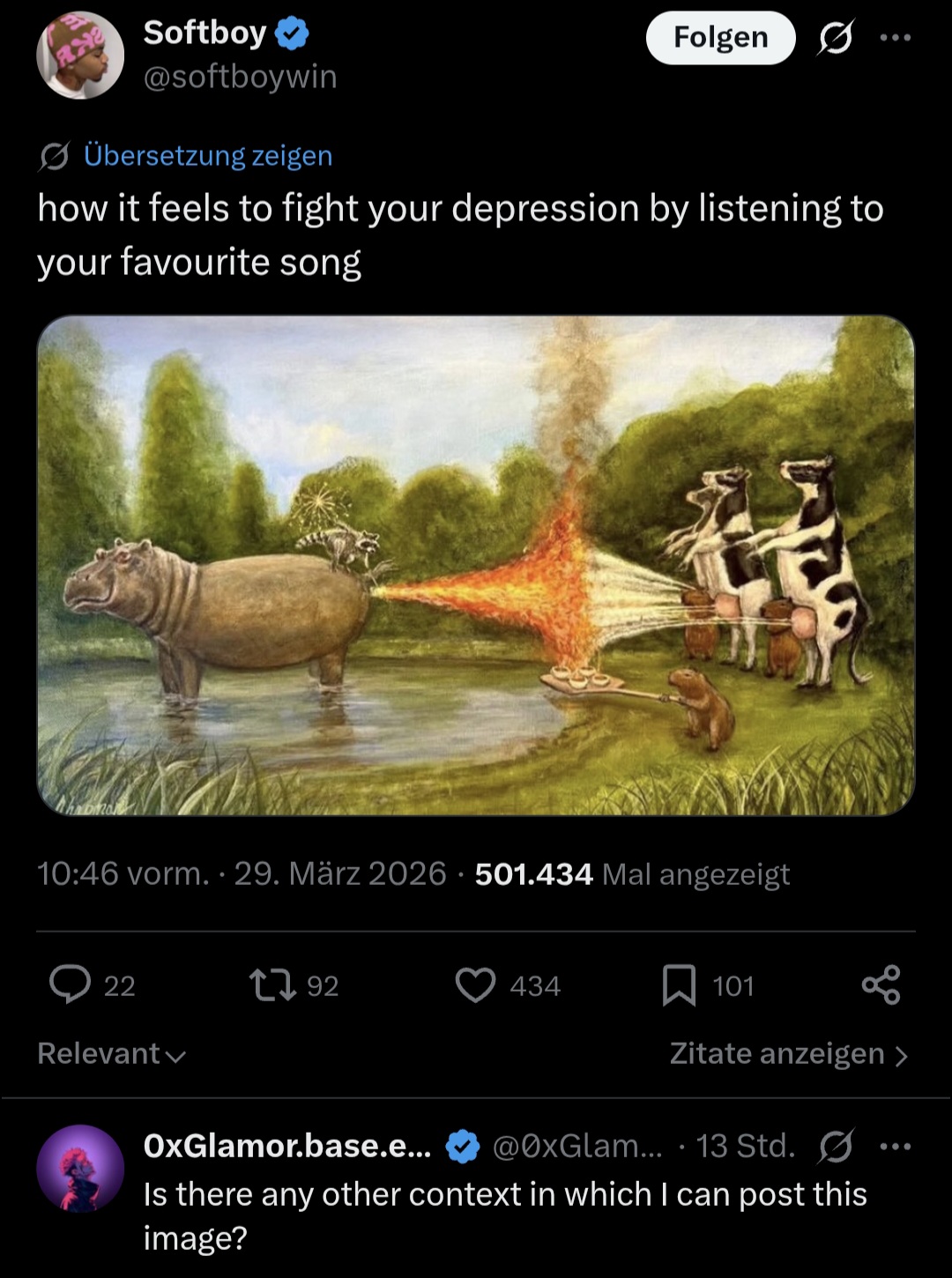952x1278 pixels.
Task: Expand the Relevant sort dropdown
Action: click(x=112, y=1053)
